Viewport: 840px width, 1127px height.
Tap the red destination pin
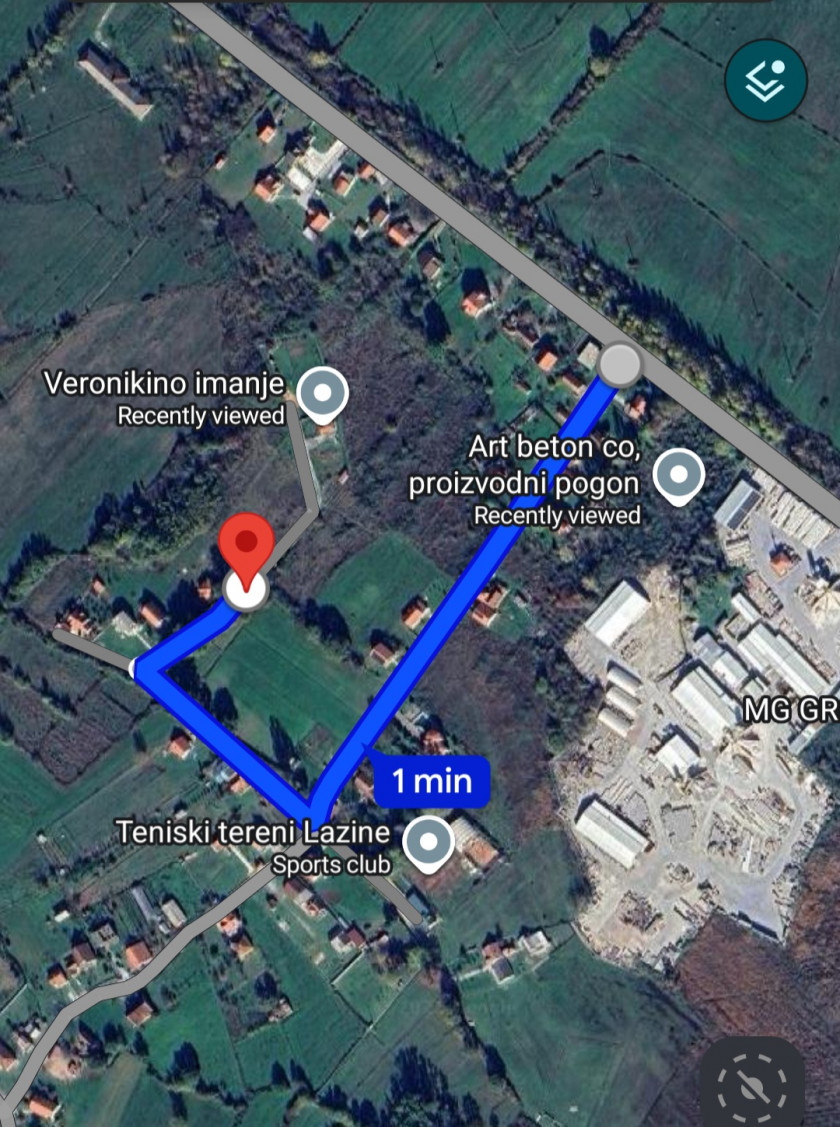[246, 547]
